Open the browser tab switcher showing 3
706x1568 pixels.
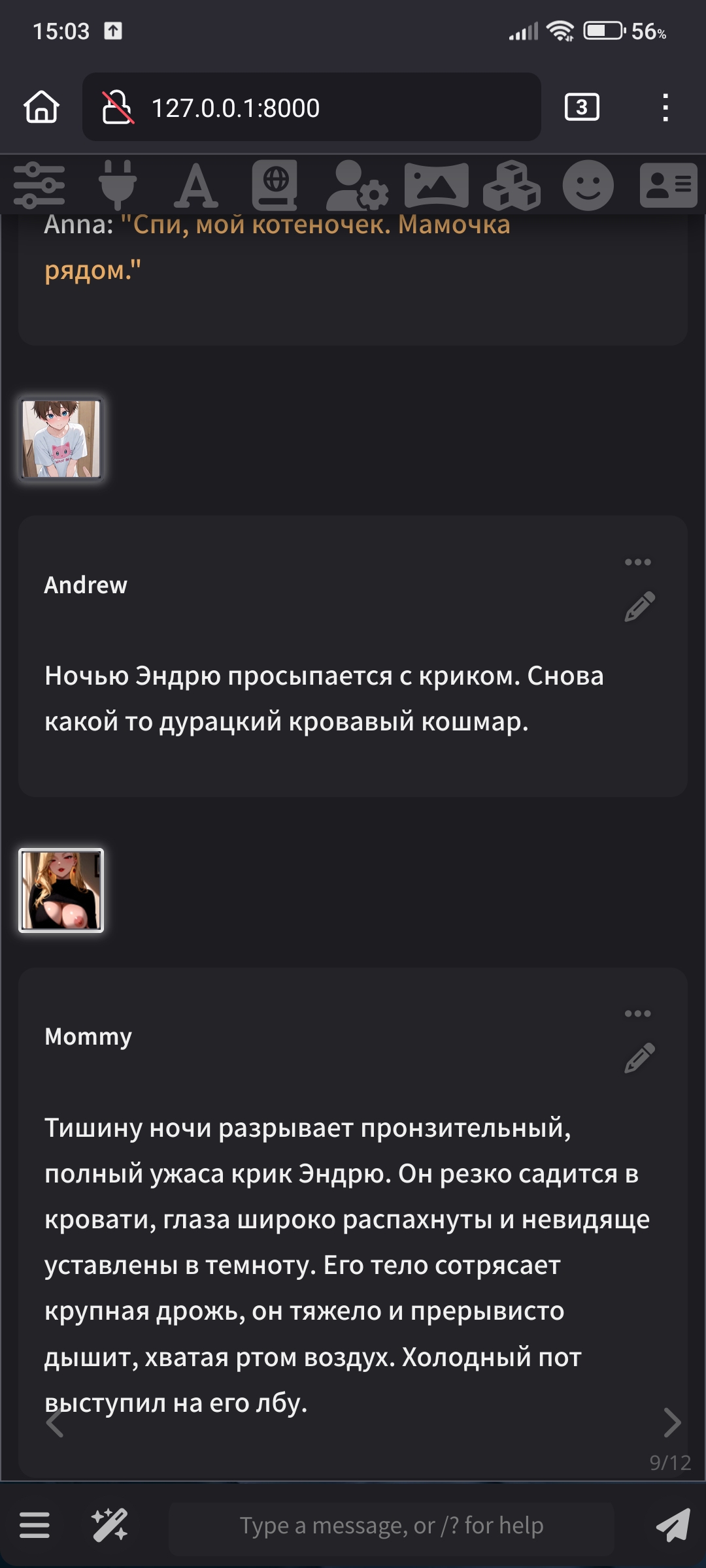tap(582, 107)
